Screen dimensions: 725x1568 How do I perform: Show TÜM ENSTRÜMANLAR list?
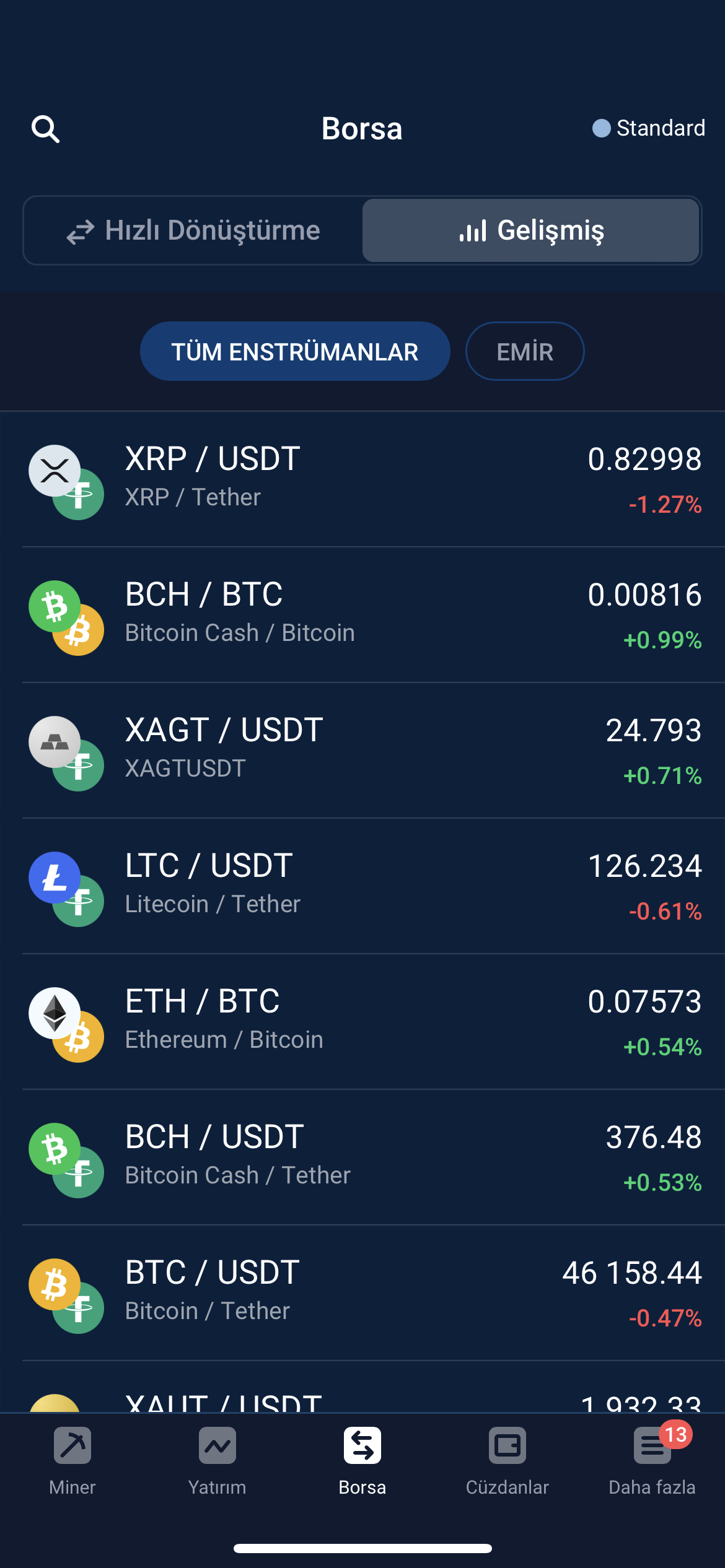295,351
